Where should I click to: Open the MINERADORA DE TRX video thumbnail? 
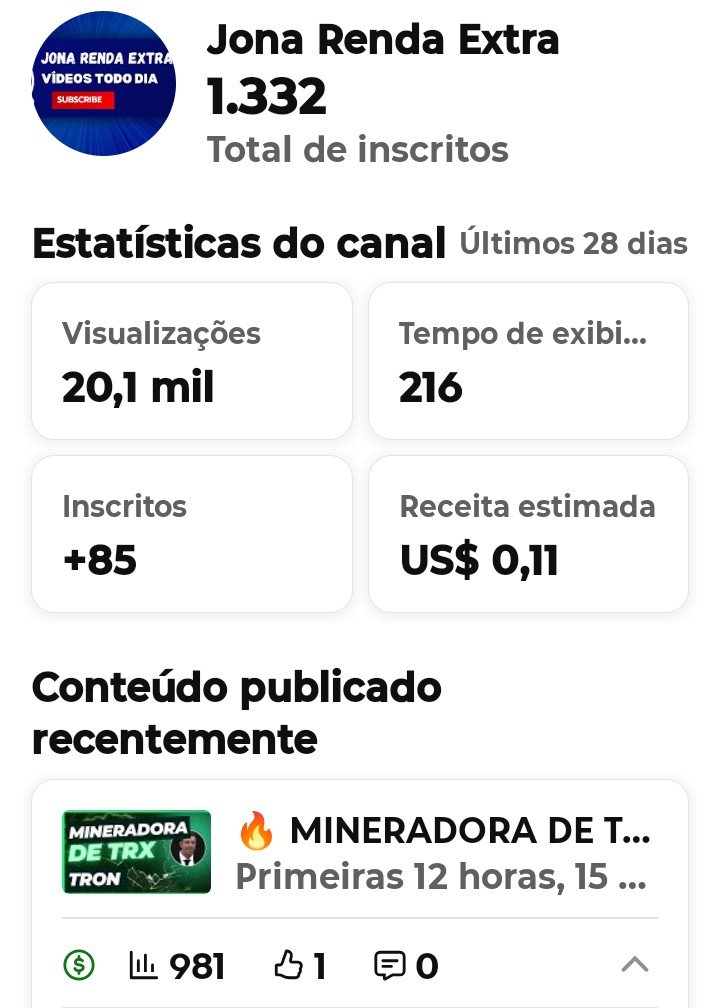point(136,851)
